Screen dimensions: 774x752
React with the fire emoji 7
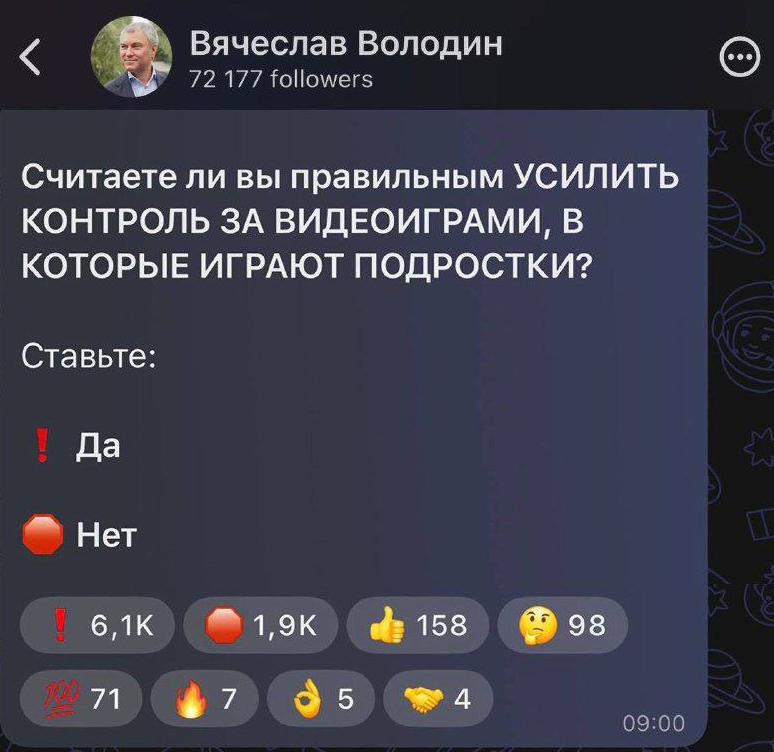[x=204, y=699]
